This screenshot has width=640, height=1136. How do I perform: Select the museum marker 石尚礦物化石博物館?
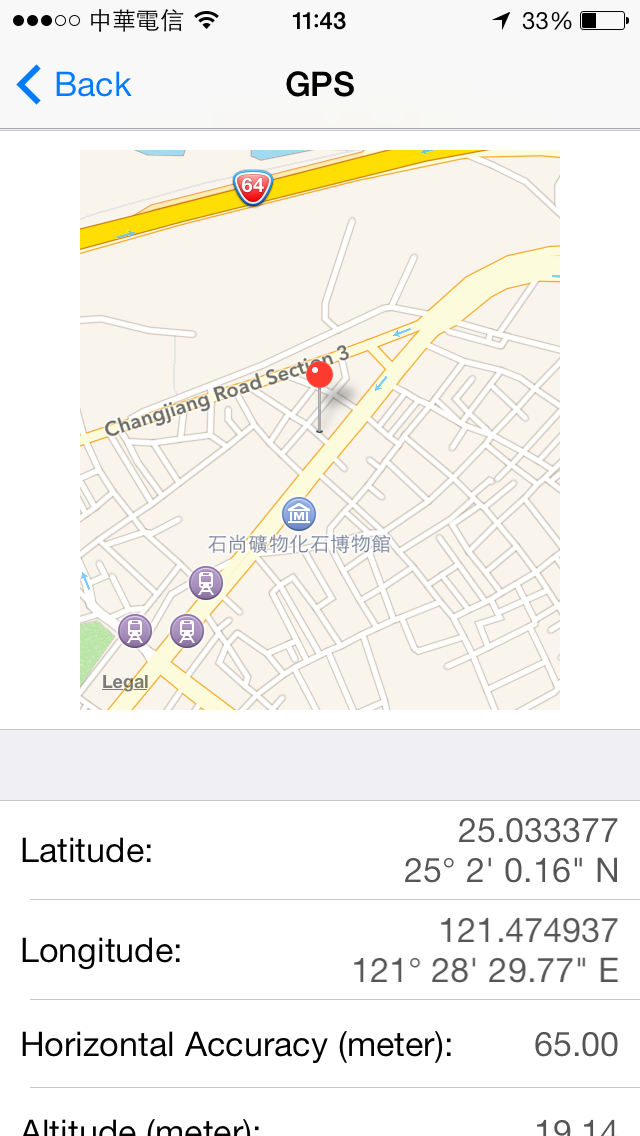click(299, 514)
